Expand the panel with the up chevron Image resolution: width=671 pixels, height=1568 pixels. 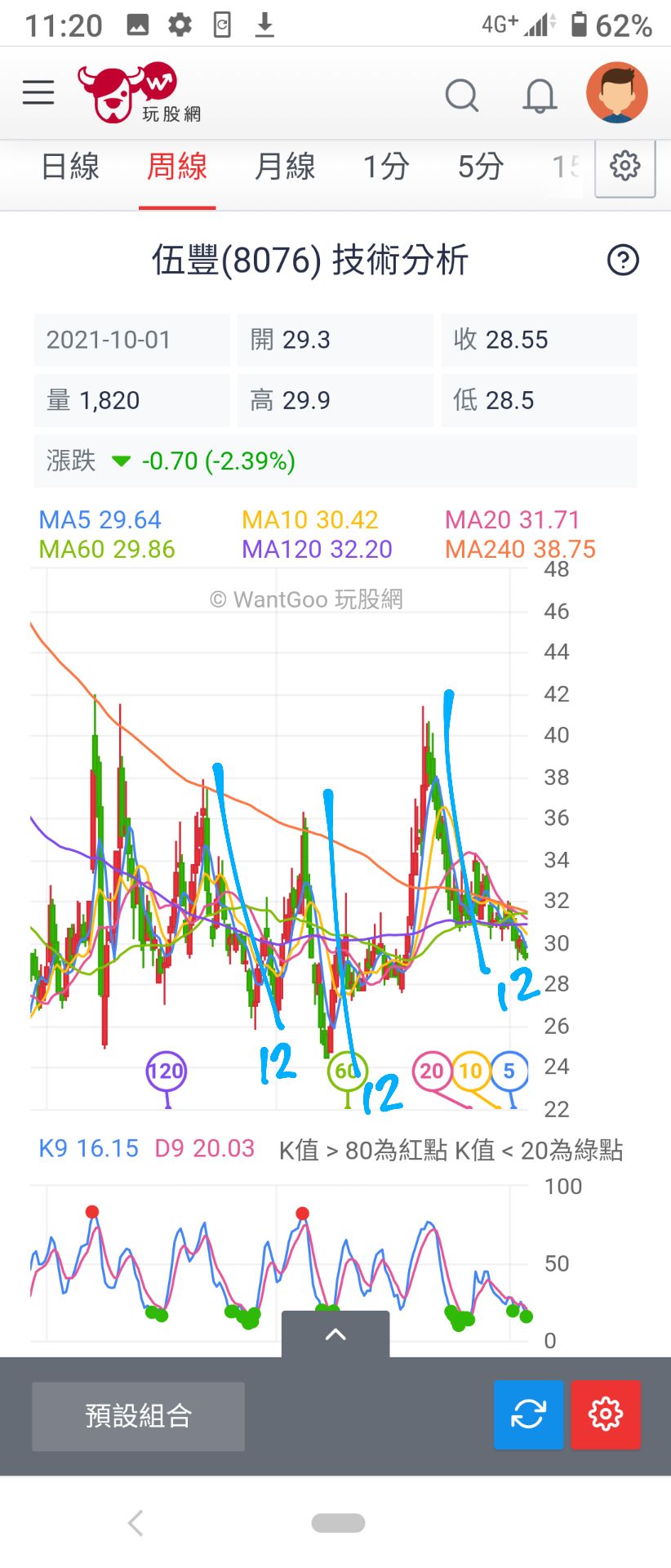point(335,1334)
